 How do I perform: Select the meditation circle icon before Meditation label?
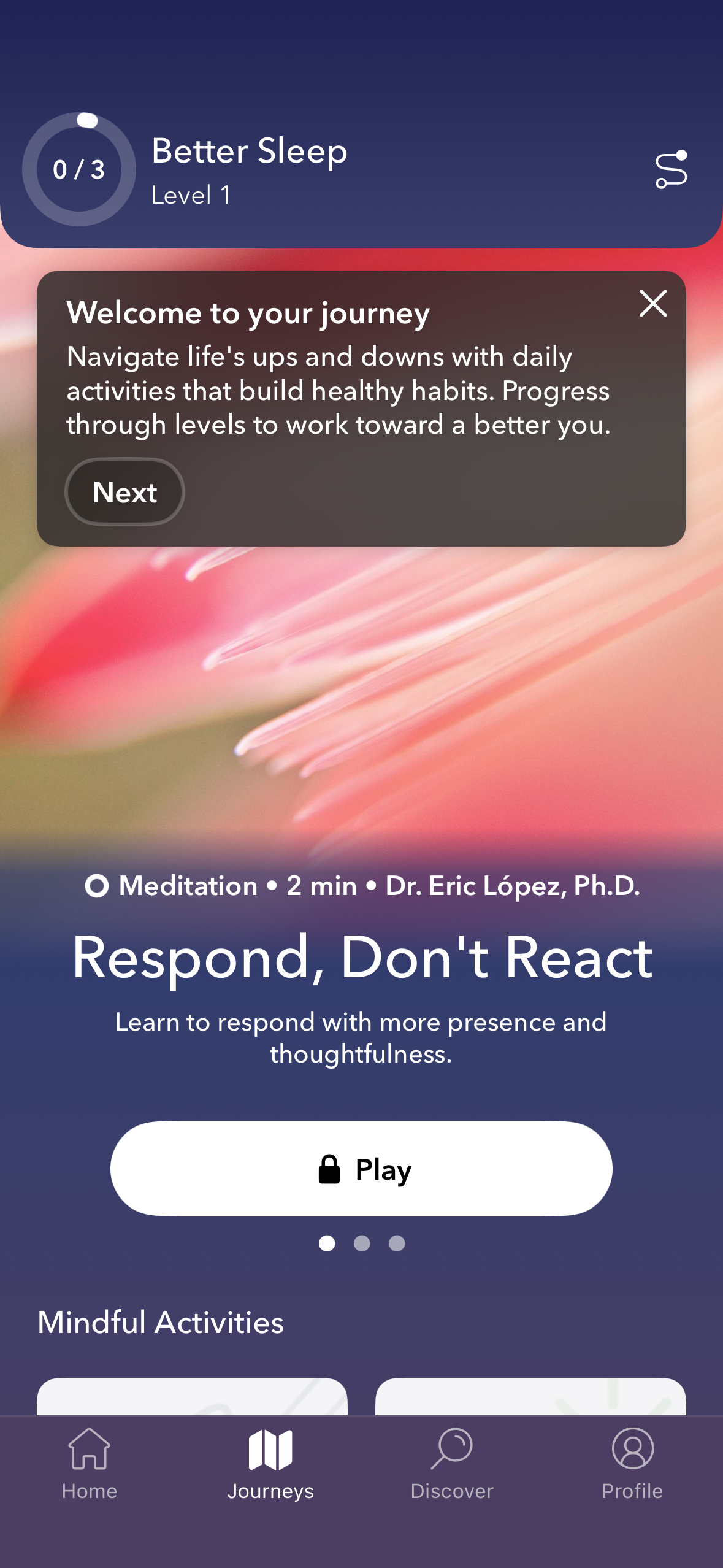[96, 886]
